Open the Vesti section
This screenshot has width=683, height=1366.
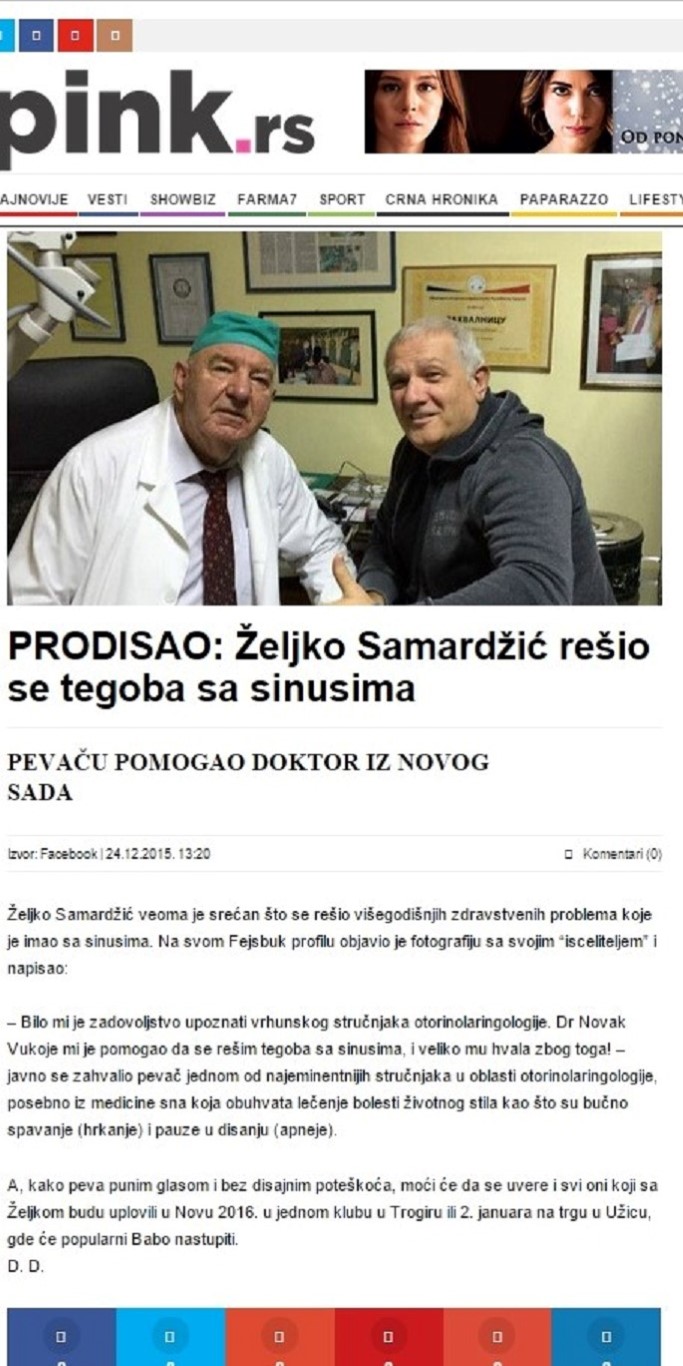(x=107, y=199)
